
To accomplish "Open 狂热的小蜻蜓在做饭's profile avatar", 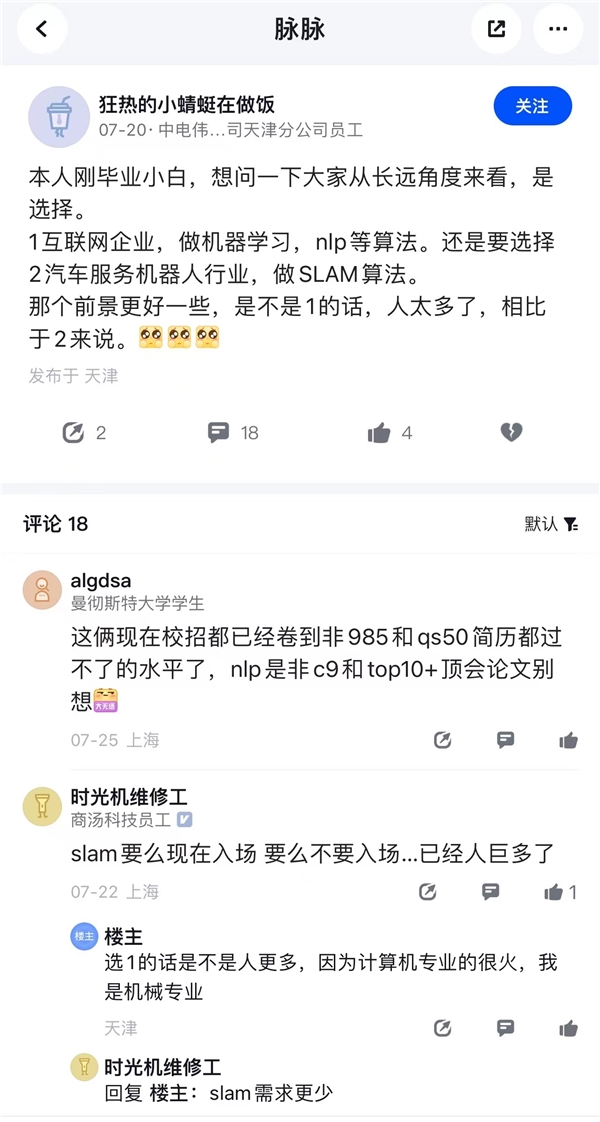I will pos(59,116).
